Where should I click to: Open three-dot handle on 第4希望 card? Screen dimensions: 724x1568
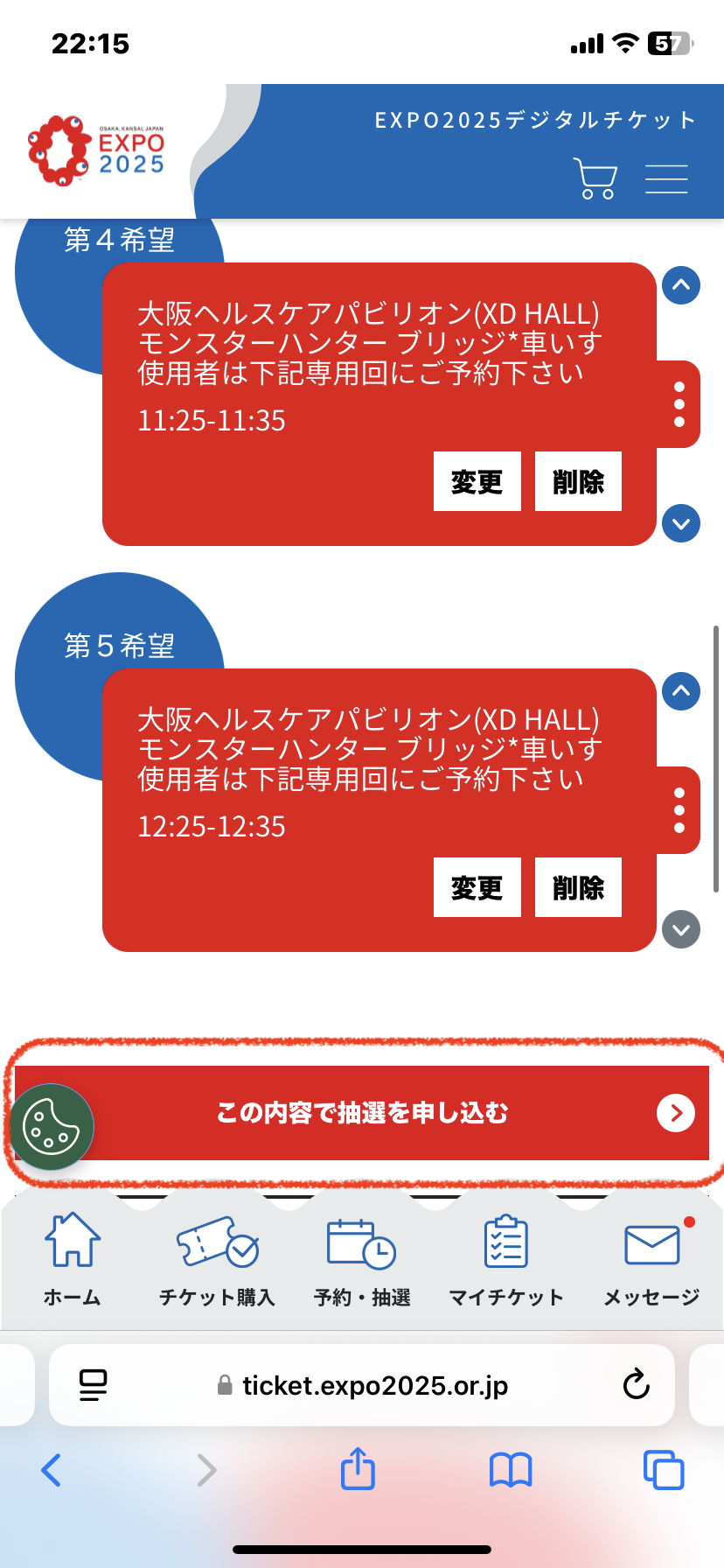[679, 404]
